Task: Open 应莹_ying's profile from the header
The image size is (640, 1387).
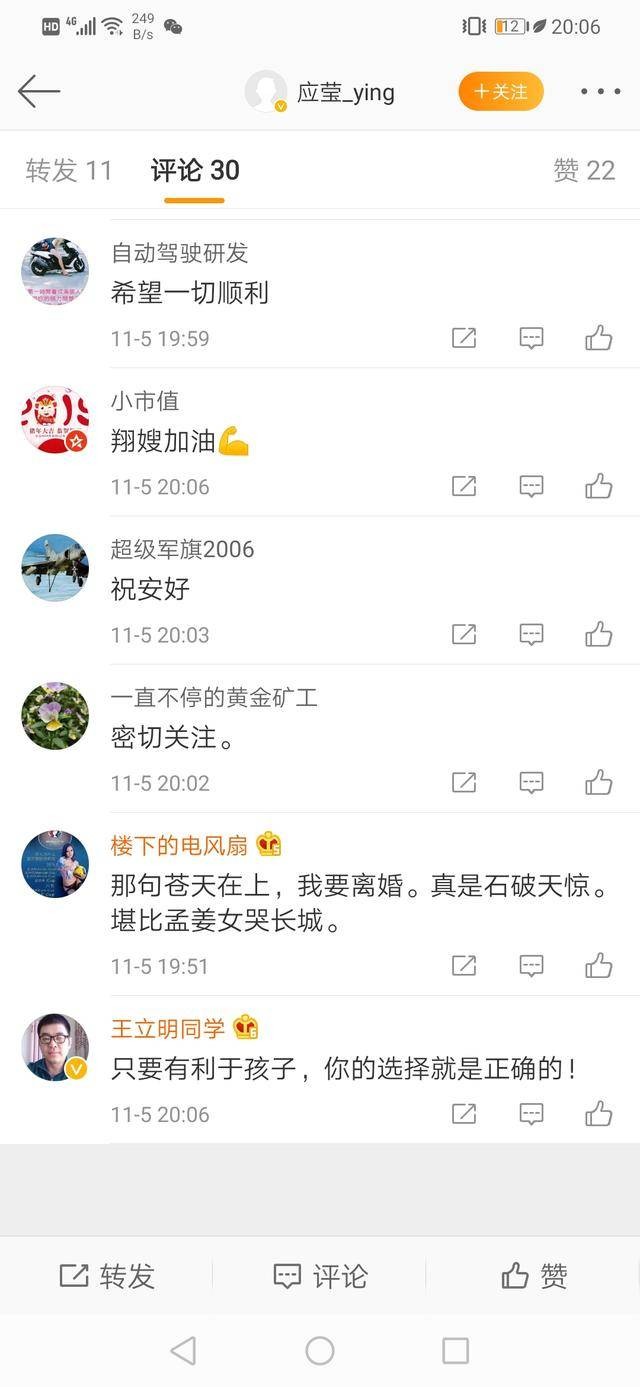Action: click(345, 92)
